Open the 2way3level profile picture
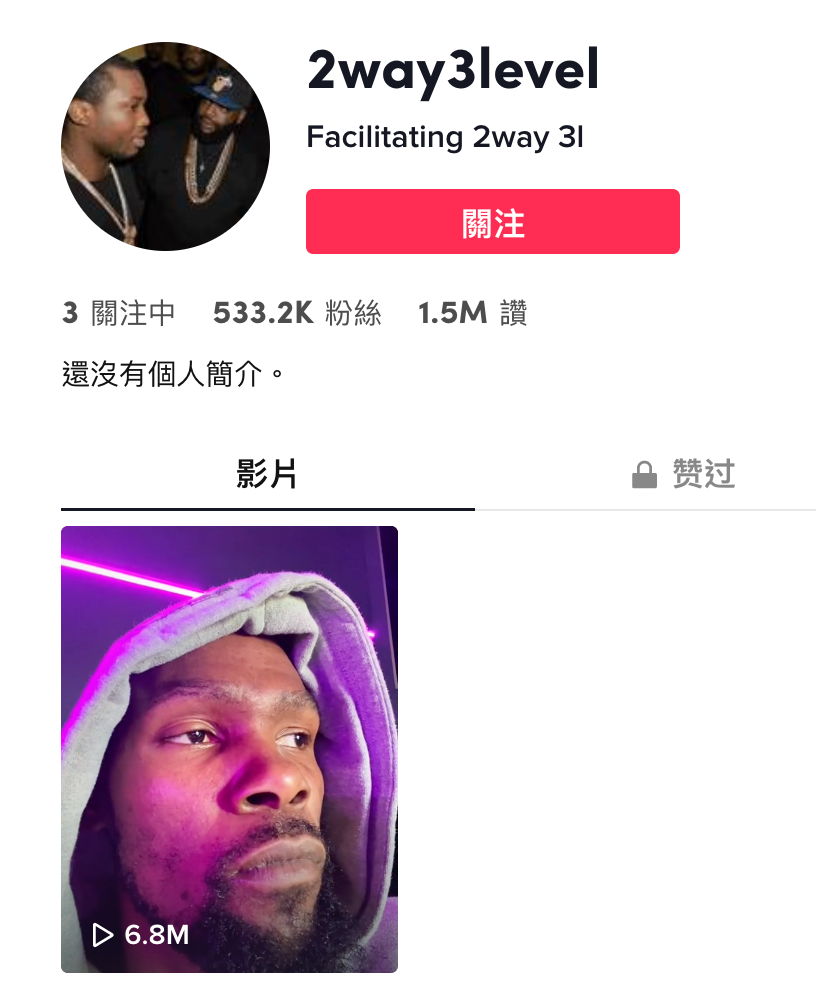The image size is (816, 1002). 166,147
